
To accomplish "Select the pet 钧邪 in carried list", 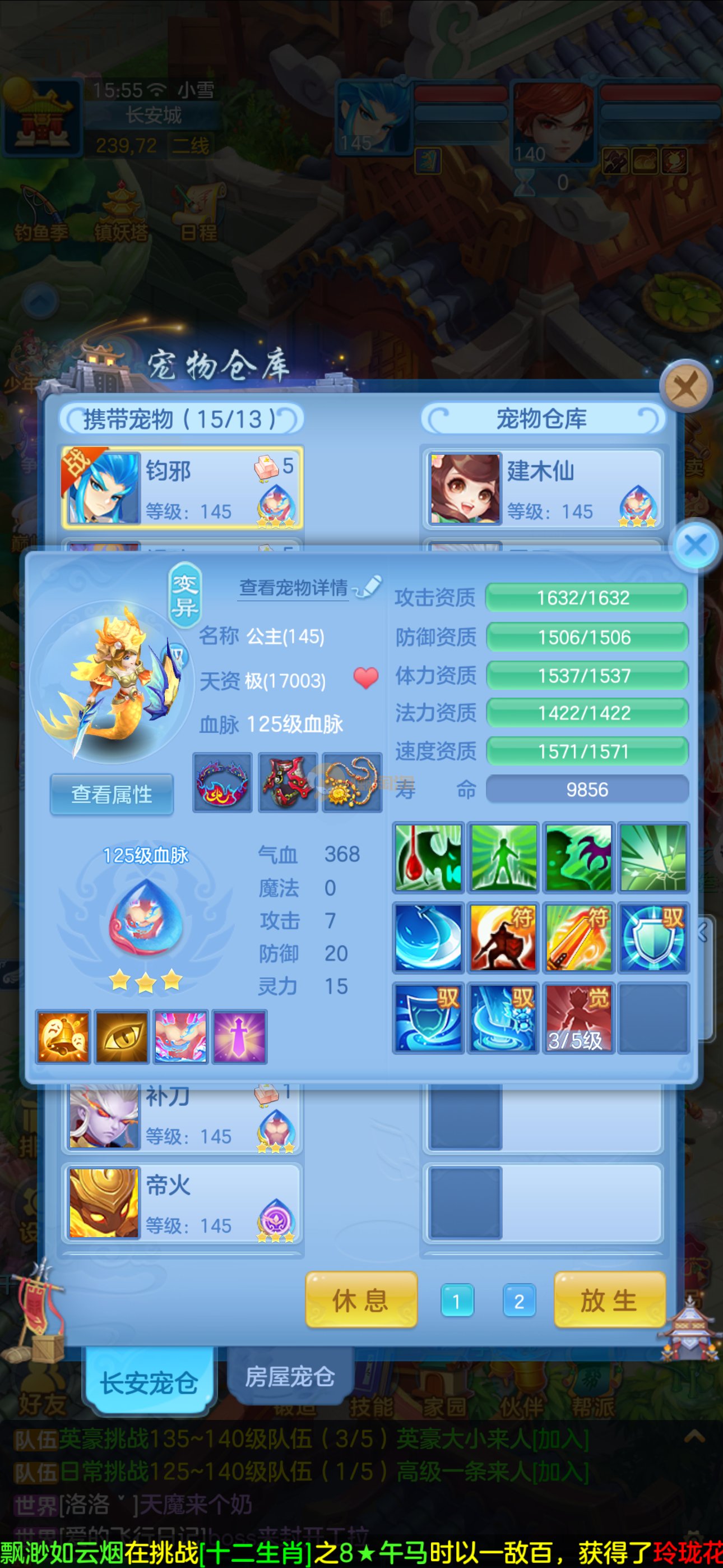I will pyautogui.click(x=182, y=487).
